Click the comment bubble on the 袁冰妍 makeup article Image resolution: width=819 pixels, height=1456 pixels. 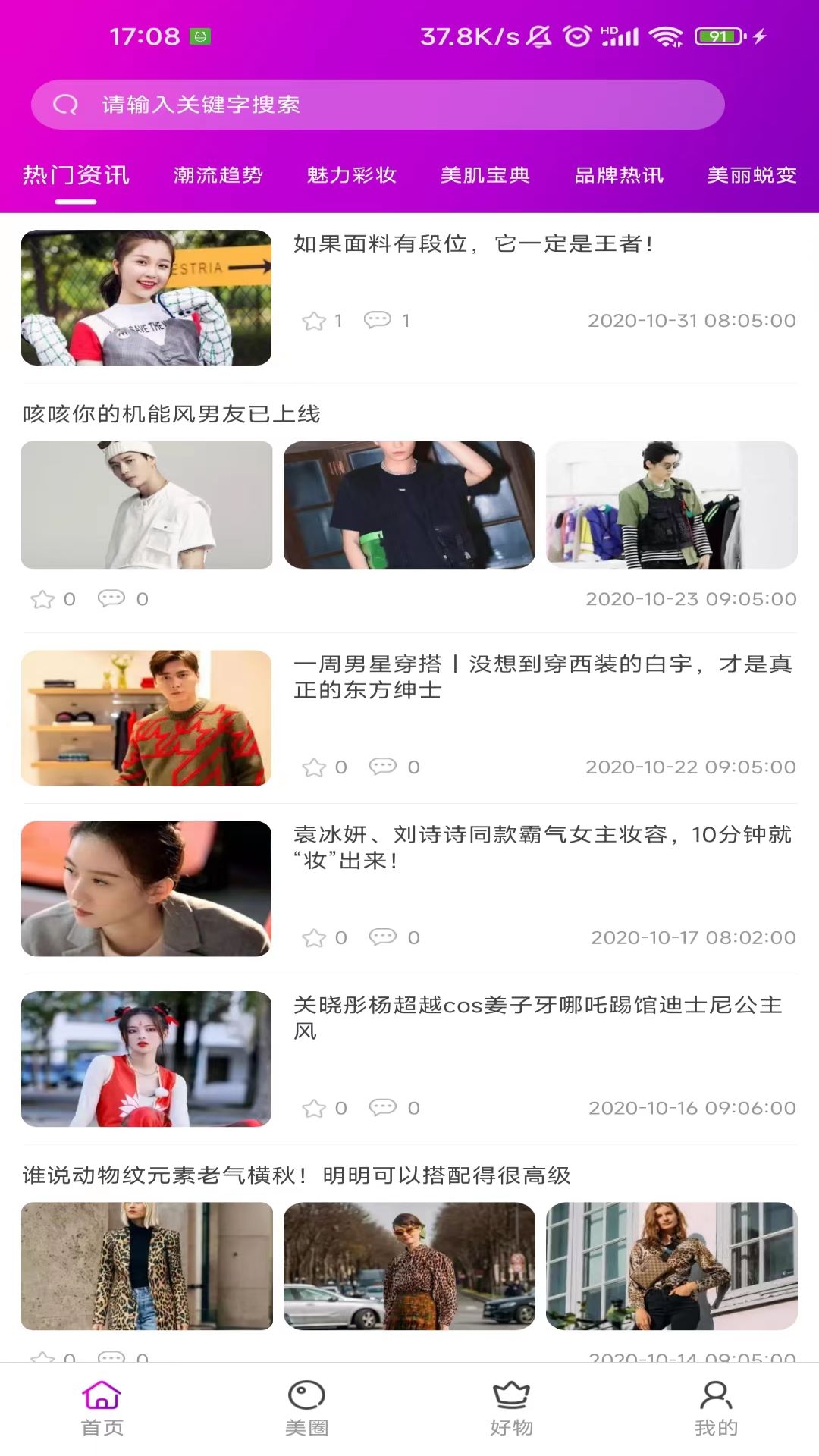coord(384,937)
